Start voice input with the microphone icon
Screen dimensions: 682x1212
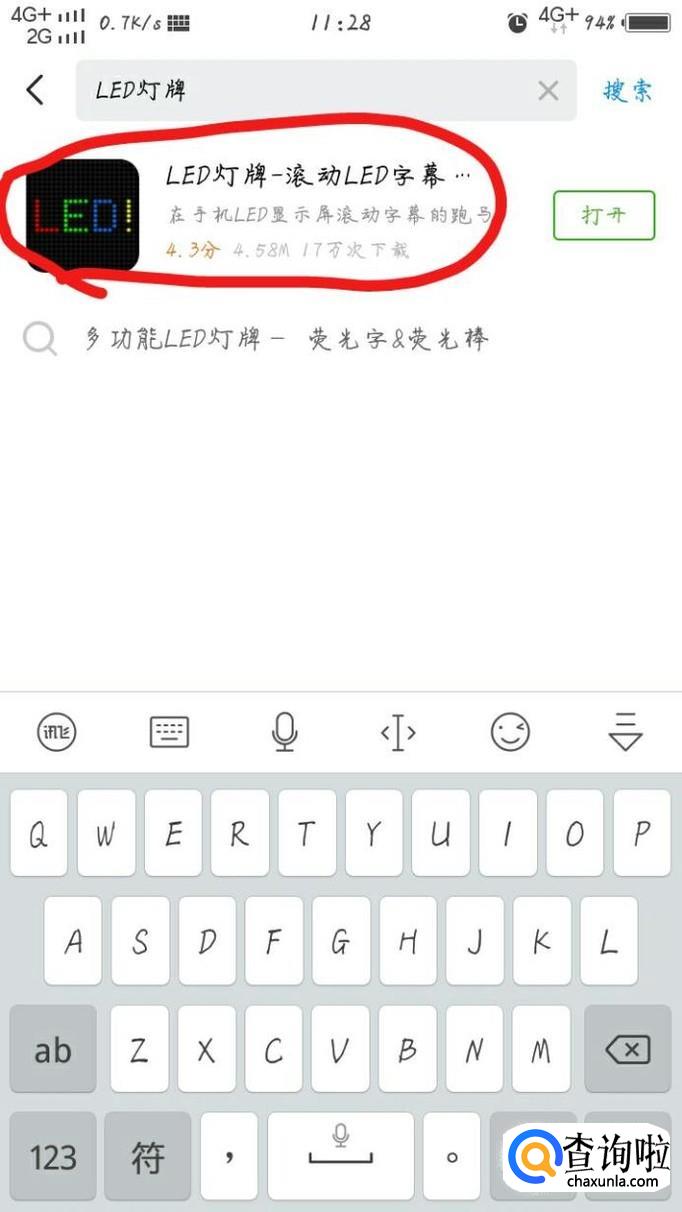tap(284, 733)
